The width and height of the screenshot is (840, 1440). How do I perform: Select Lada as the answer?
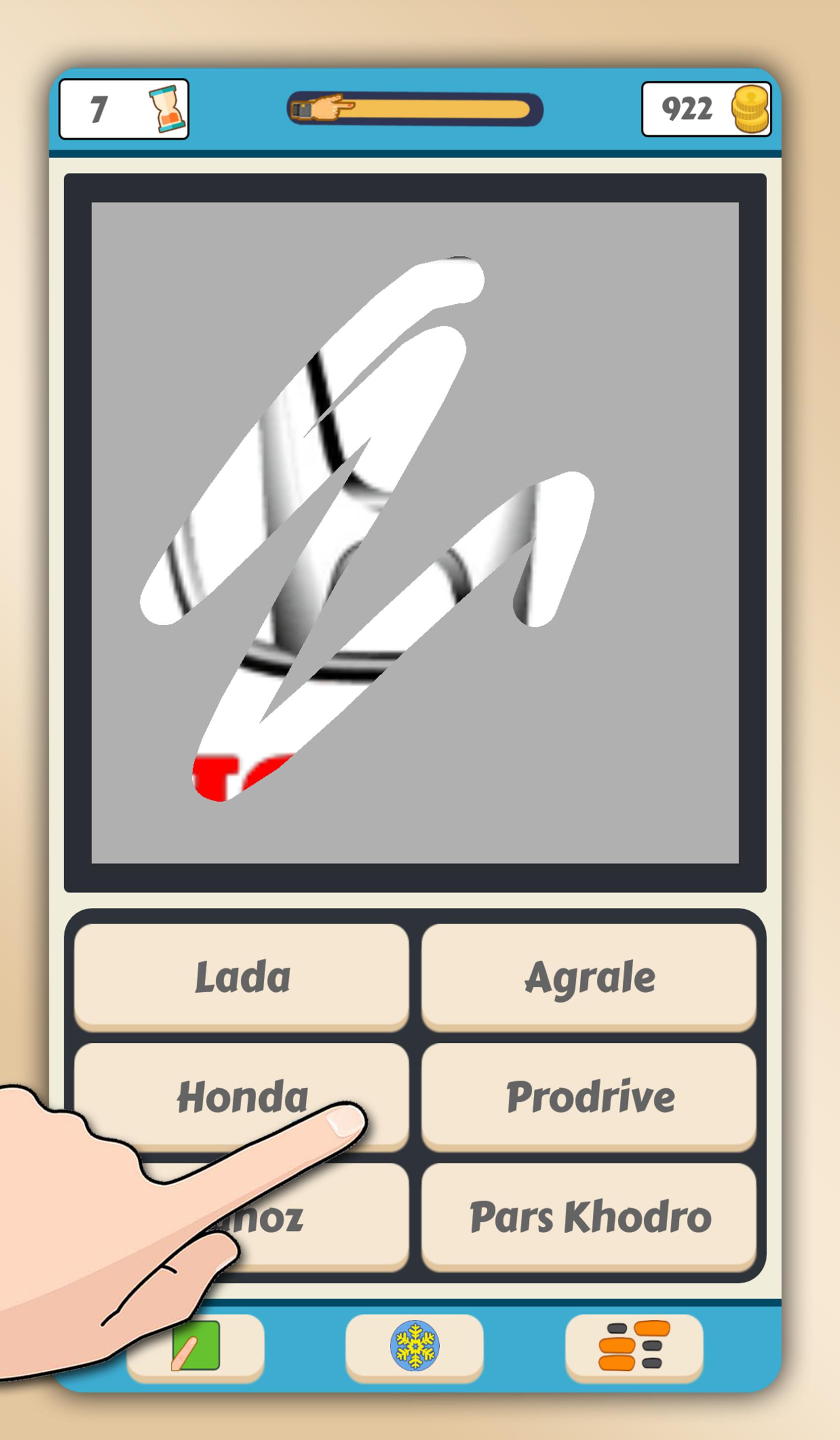click(x=242, y=976)
